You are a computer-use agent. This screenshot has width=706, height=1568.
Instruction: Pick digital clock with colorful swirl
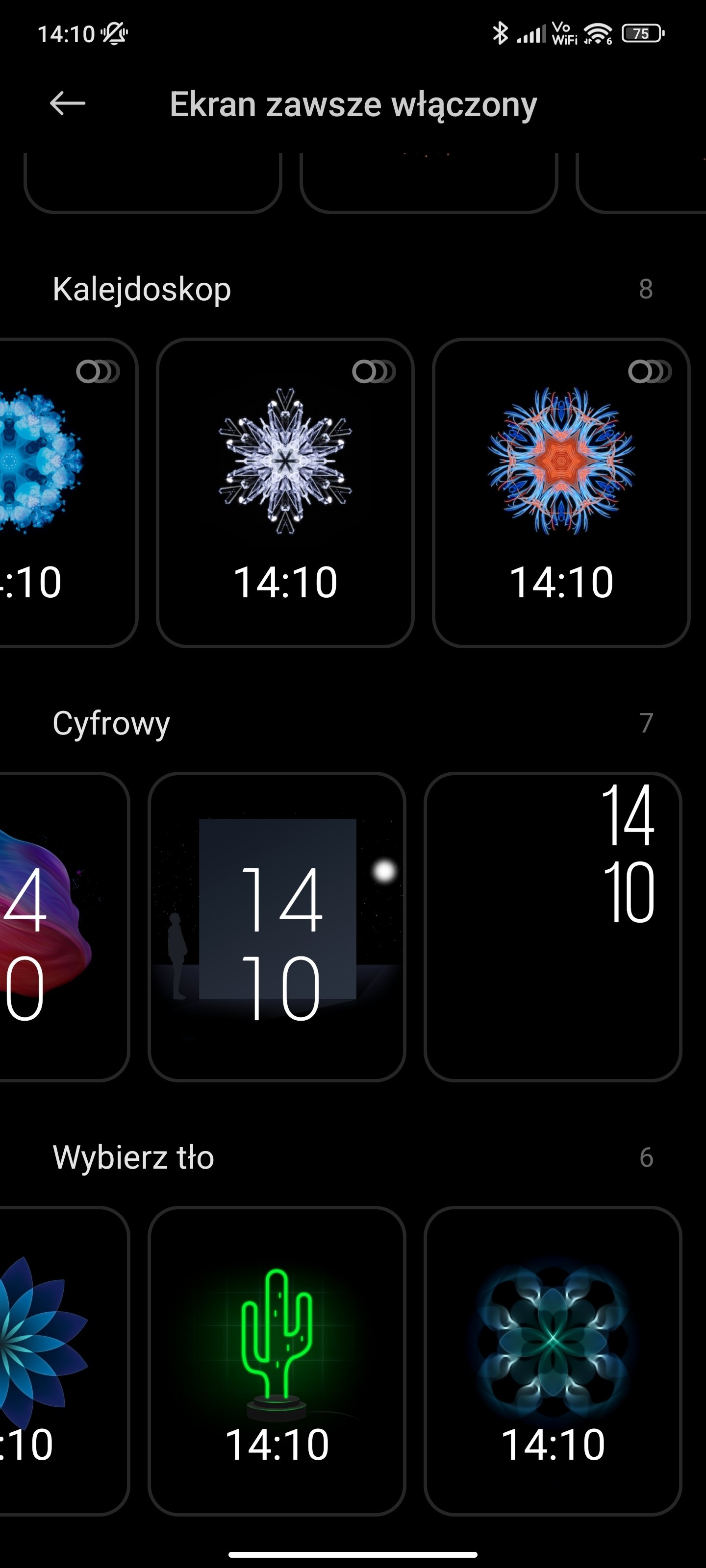pyautogui.click(x=58, y=927)
